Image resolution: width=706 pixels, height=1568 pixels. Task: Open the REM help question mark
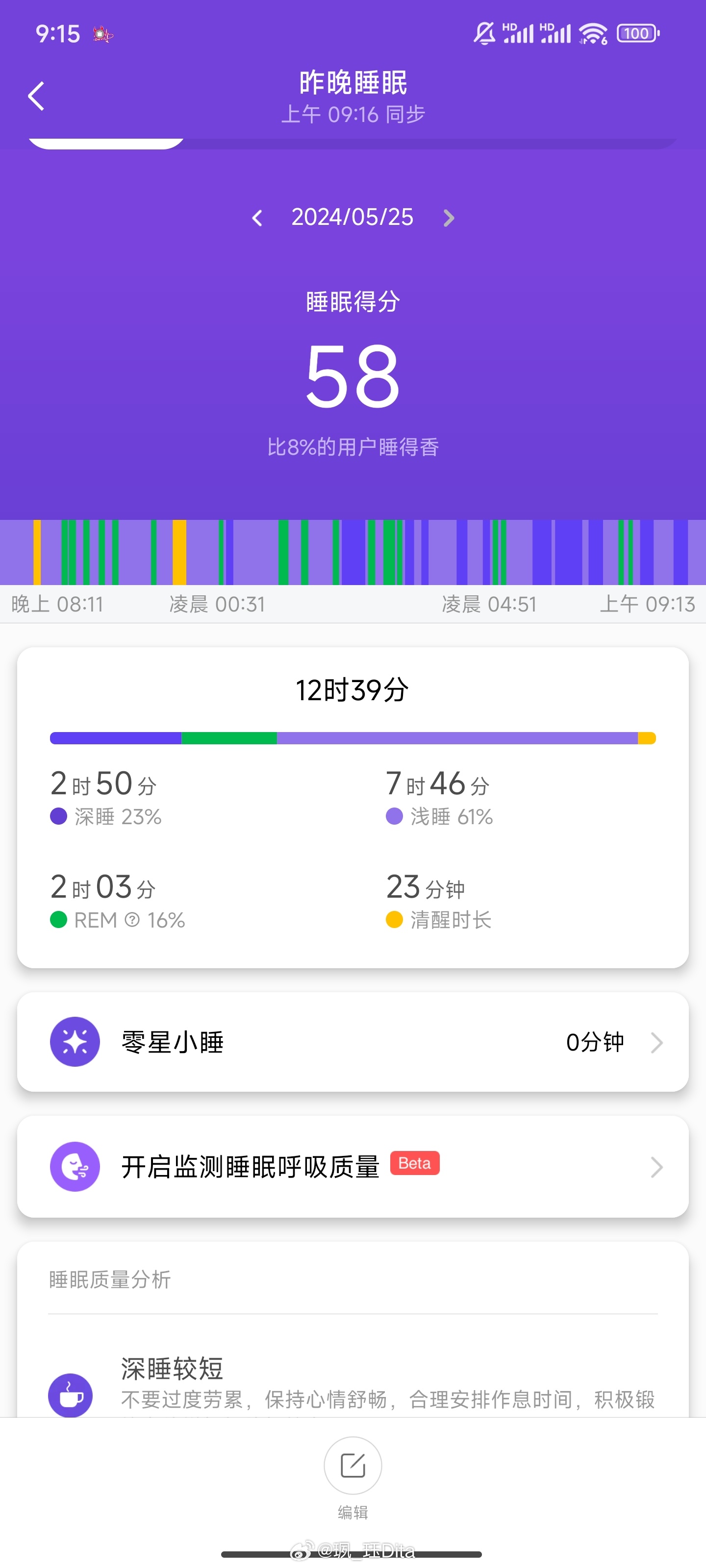pyautogui.click(x=132, y=920)
